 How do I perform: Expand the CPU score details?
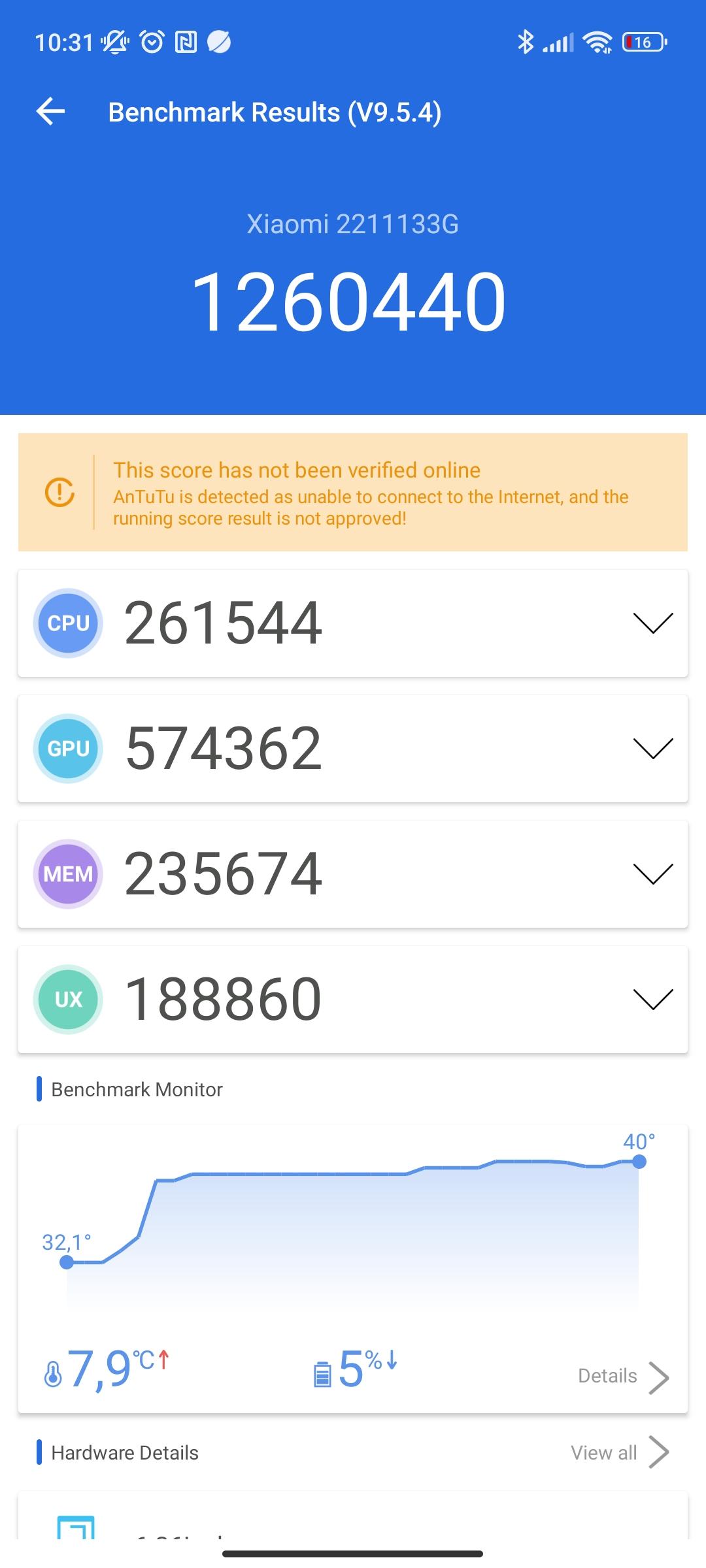pyautogui.click(x=653, y=623)
